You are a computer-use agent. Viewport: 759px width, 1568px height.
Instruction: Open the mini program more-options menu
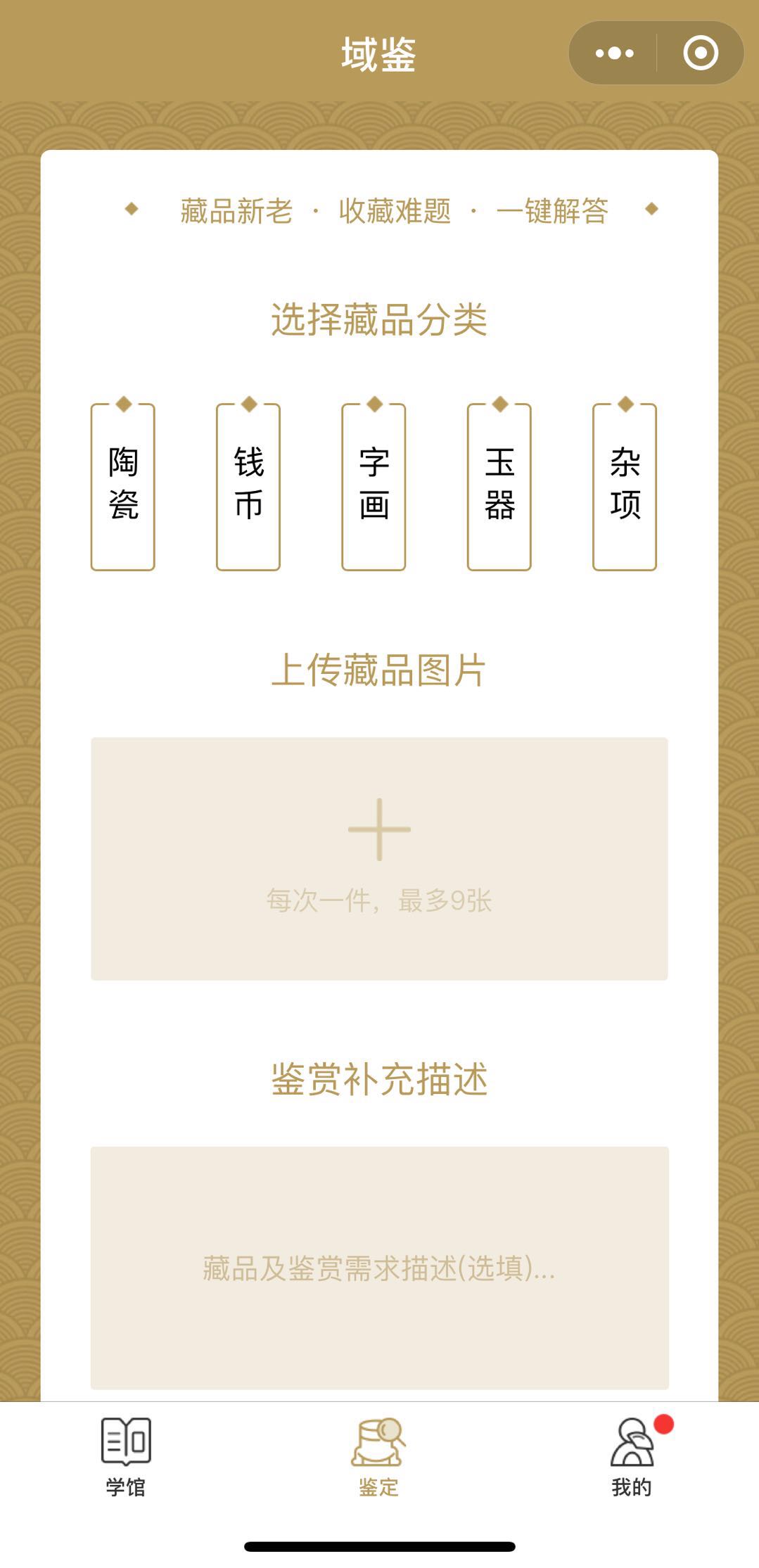pyautogui.click(x=614, y=53)
